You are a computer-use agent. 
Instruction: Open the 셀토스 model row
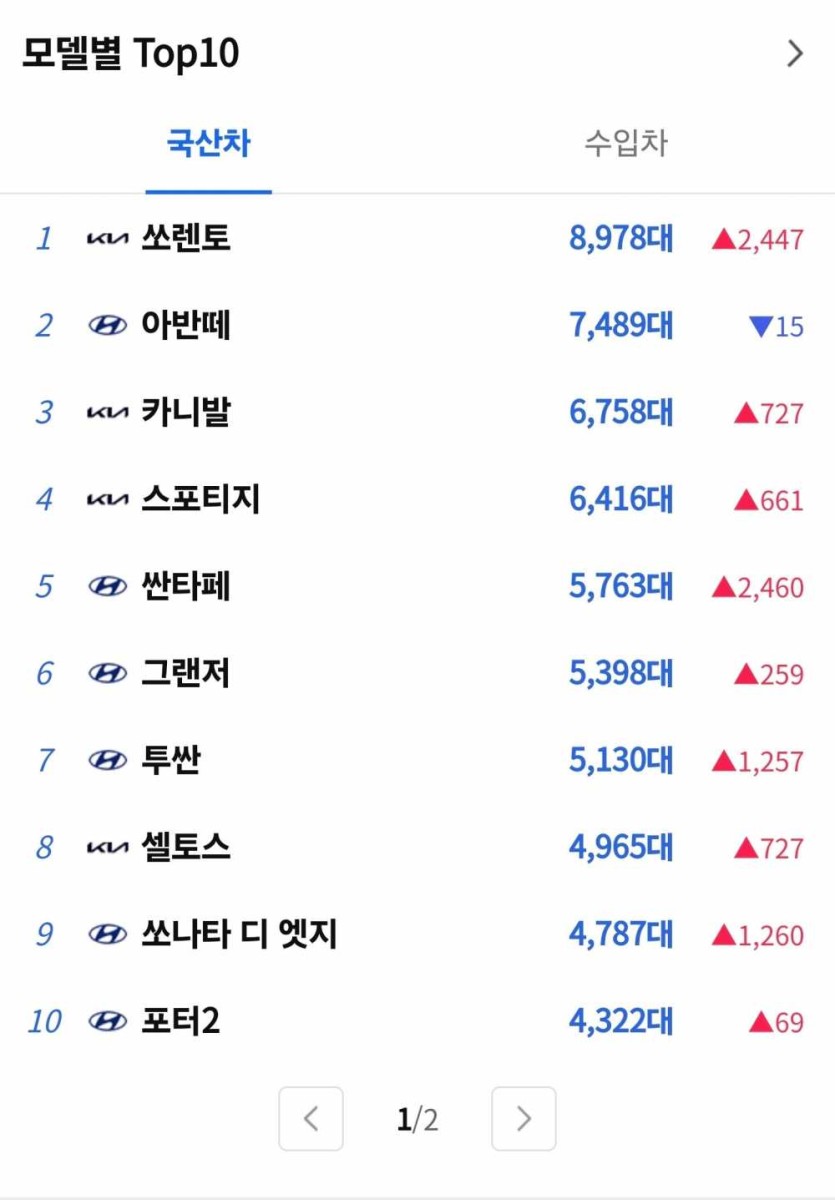pos(186,847)
